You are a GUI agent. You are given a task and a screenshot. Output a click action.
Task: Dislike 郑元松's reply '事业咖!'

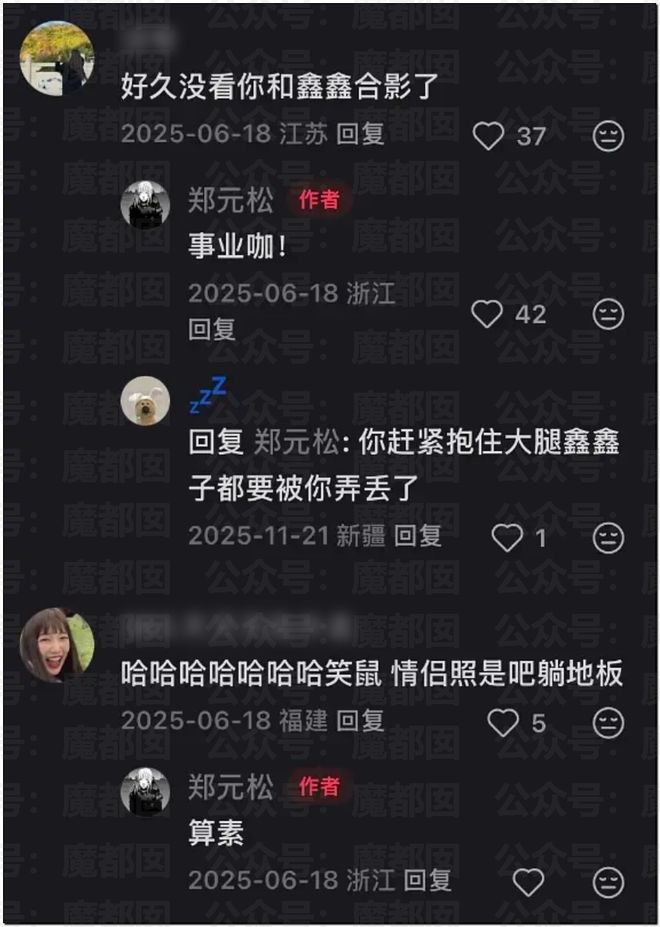click(x=608, y=314)
